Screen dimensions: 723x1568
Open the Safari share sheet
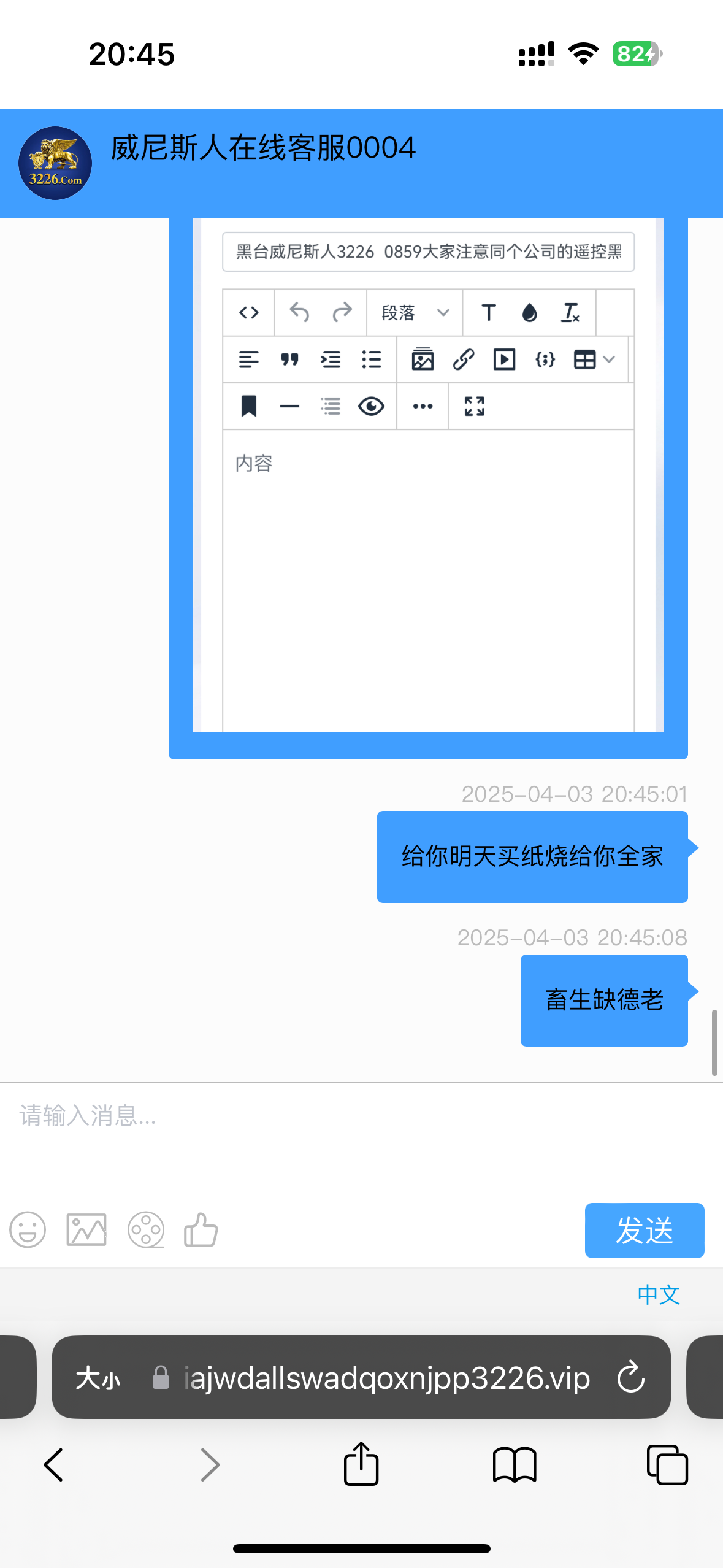pyautogui.click(x=361, y=1465)
